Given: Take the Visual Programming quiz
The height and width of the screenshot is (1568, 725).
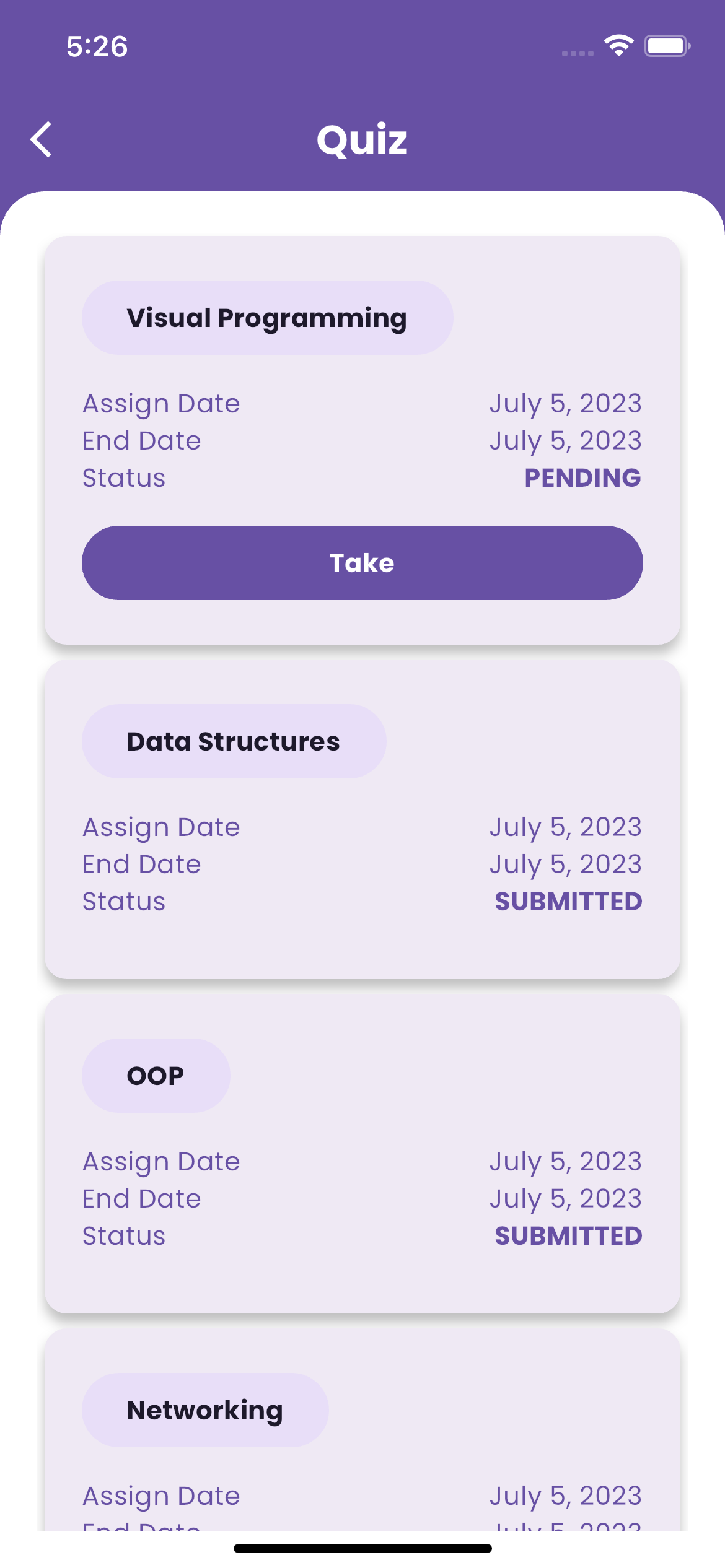Looking at the screenshot, I should point(362,563).
